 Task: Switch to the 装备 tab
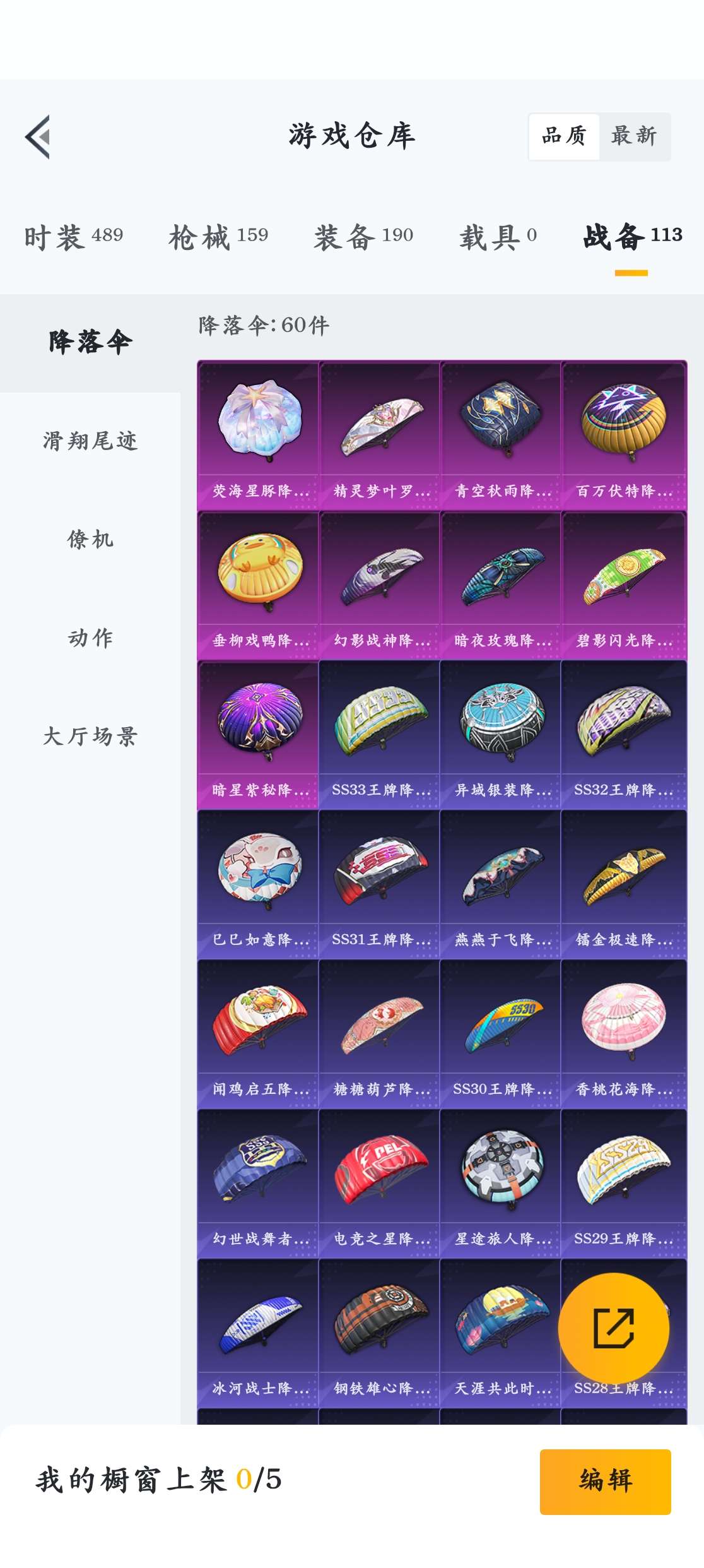tap(363, 237)
